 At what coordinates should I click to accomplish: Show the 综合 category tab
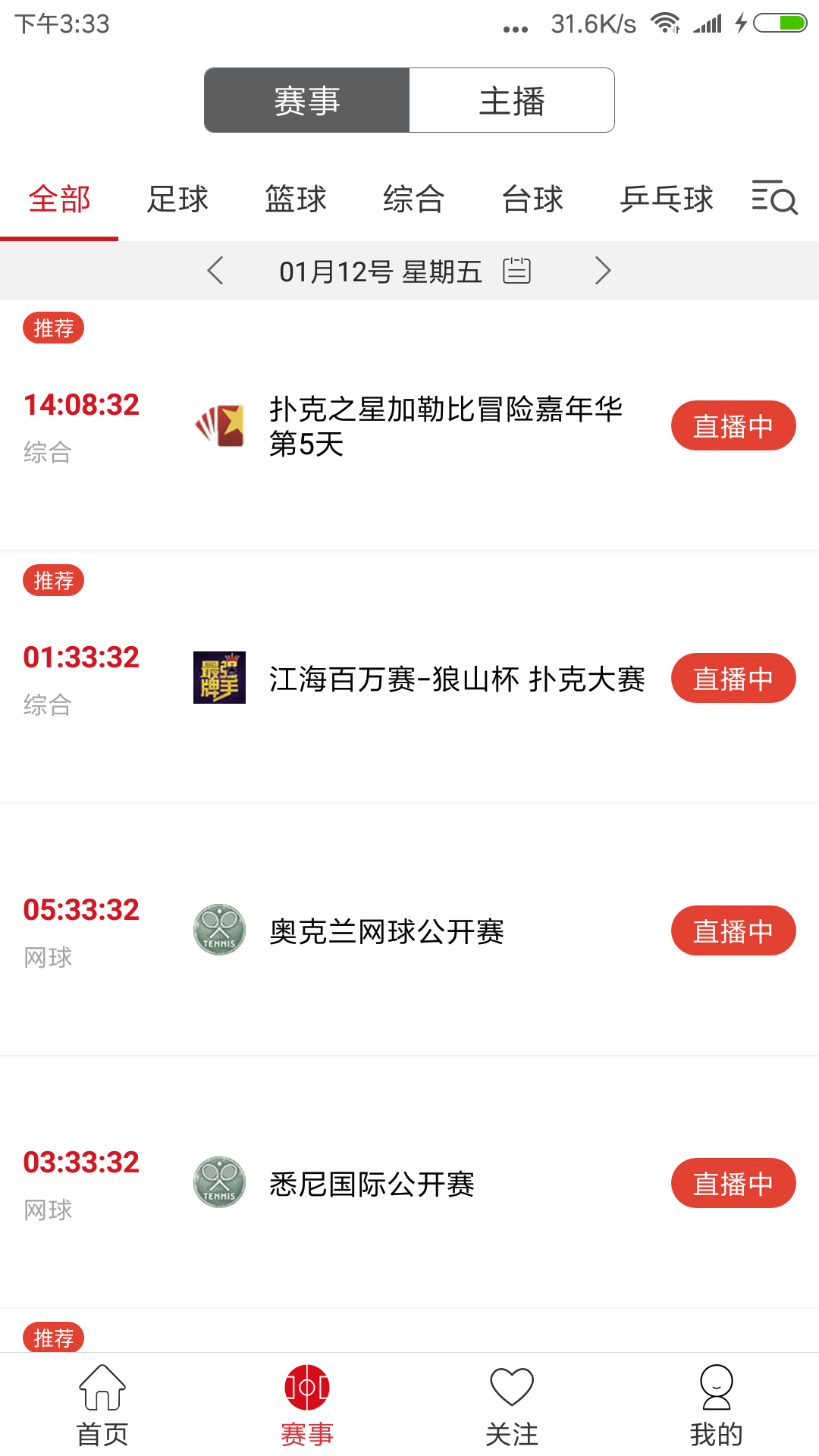[413, 199]
